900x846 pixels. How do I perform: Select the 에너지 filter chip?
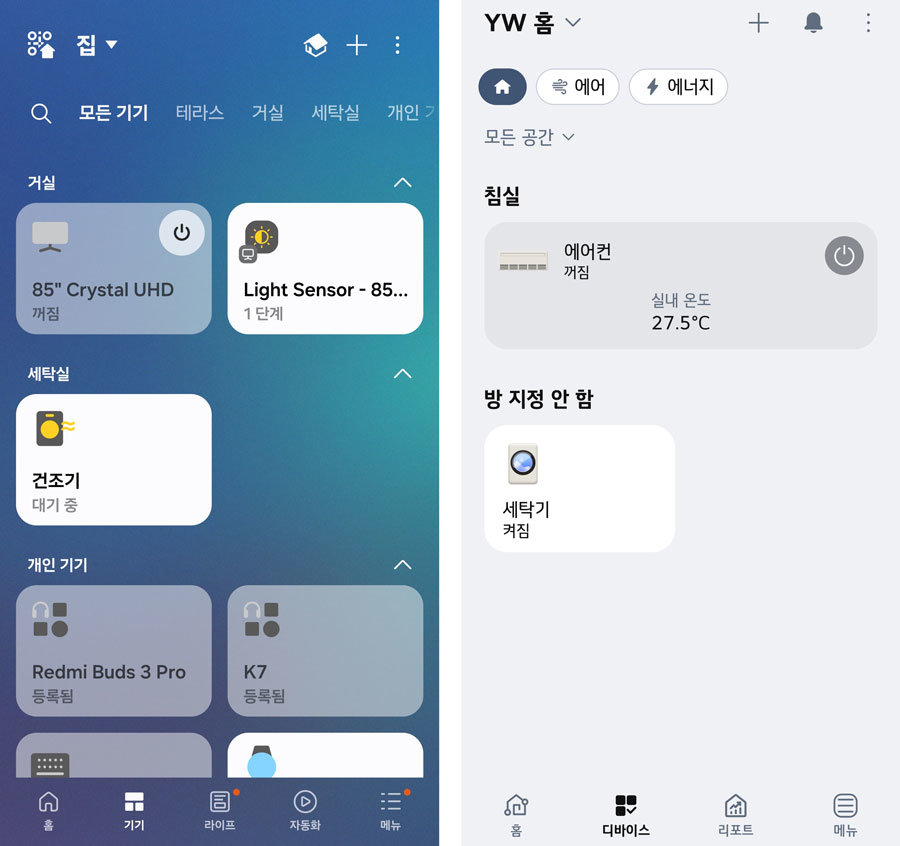[678, 87]
